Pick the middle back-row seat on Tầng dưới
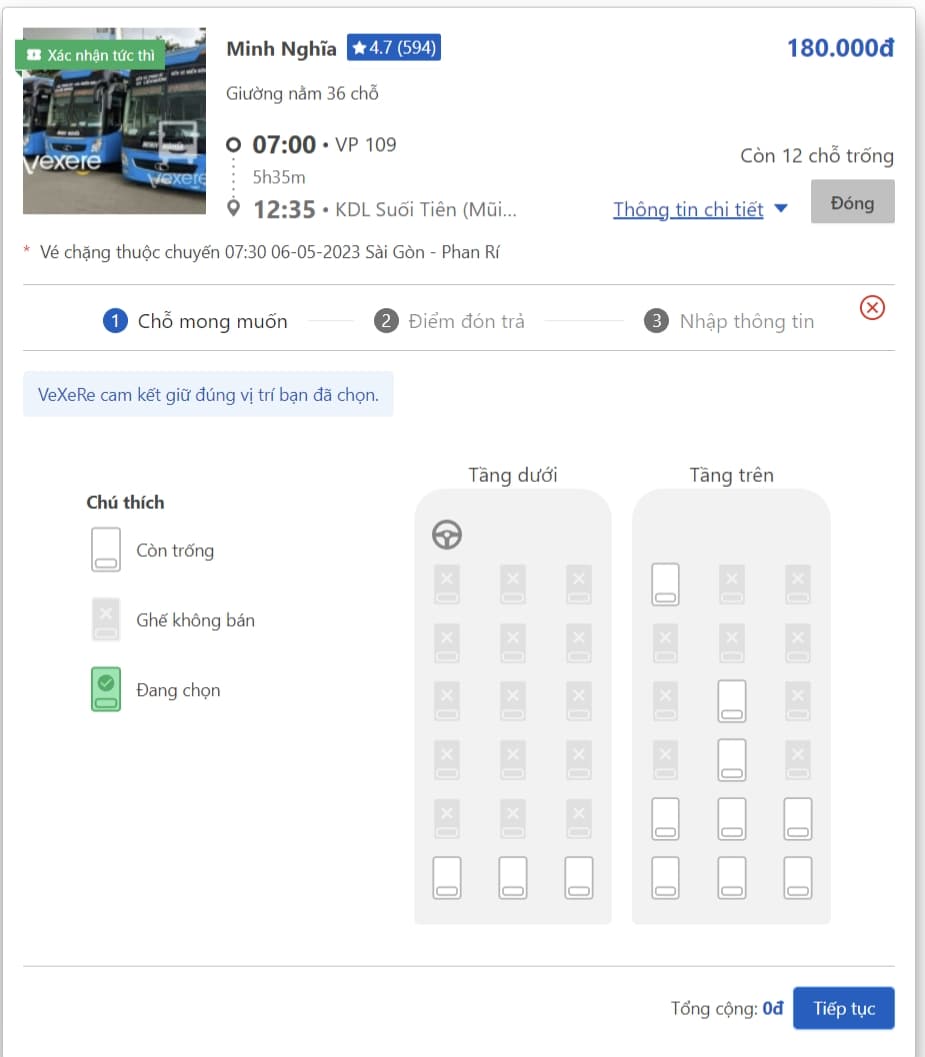Screen dimensions: 925x1057 513,878
